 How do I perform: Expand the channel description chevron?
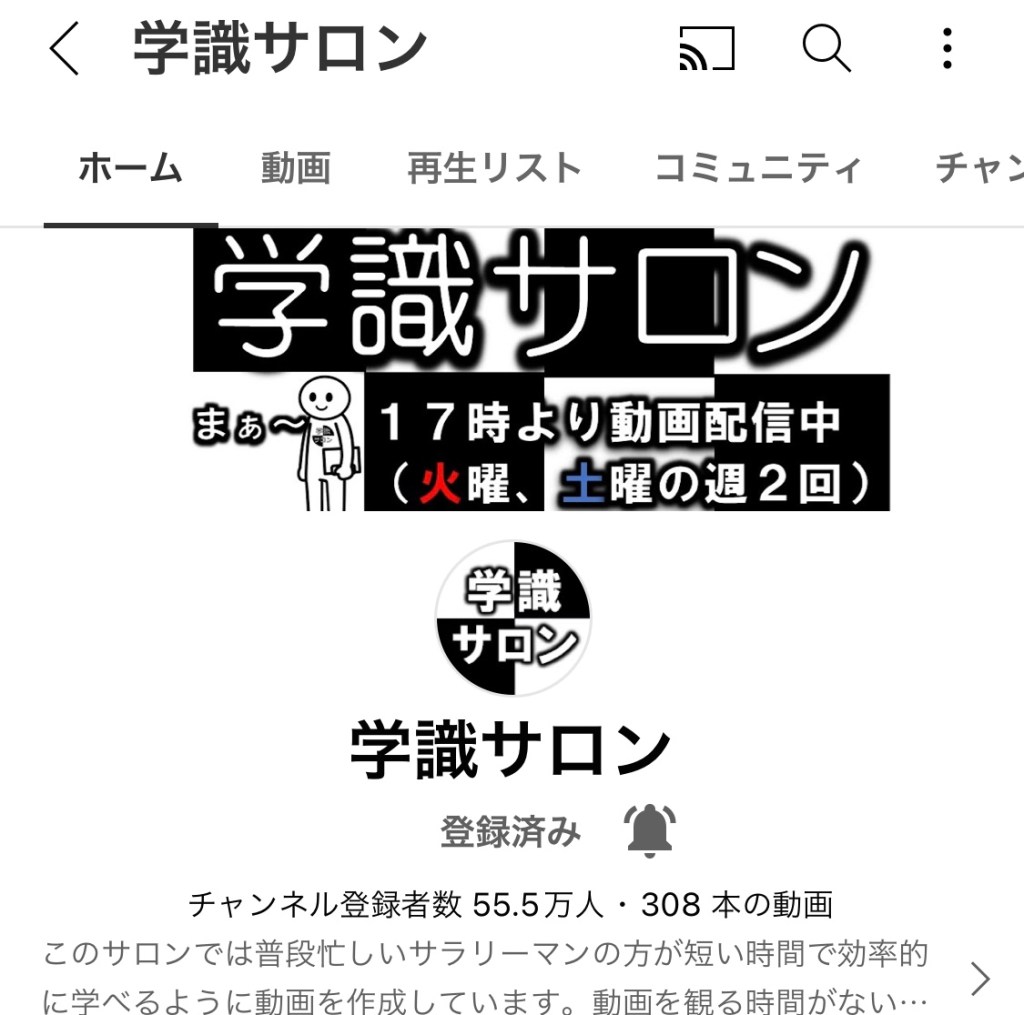coord(981,979)
